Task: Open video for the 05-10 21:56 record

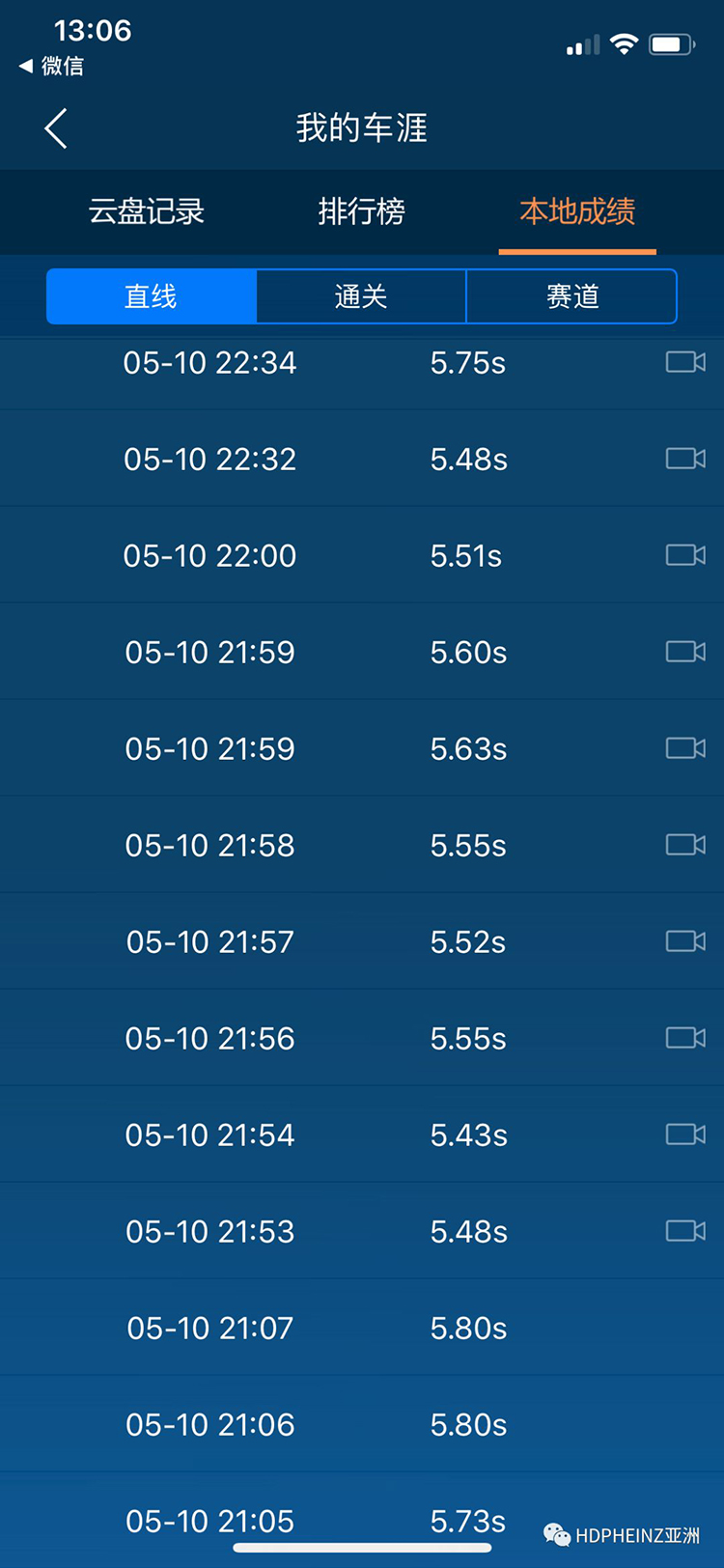Action: coord(685,1038)
